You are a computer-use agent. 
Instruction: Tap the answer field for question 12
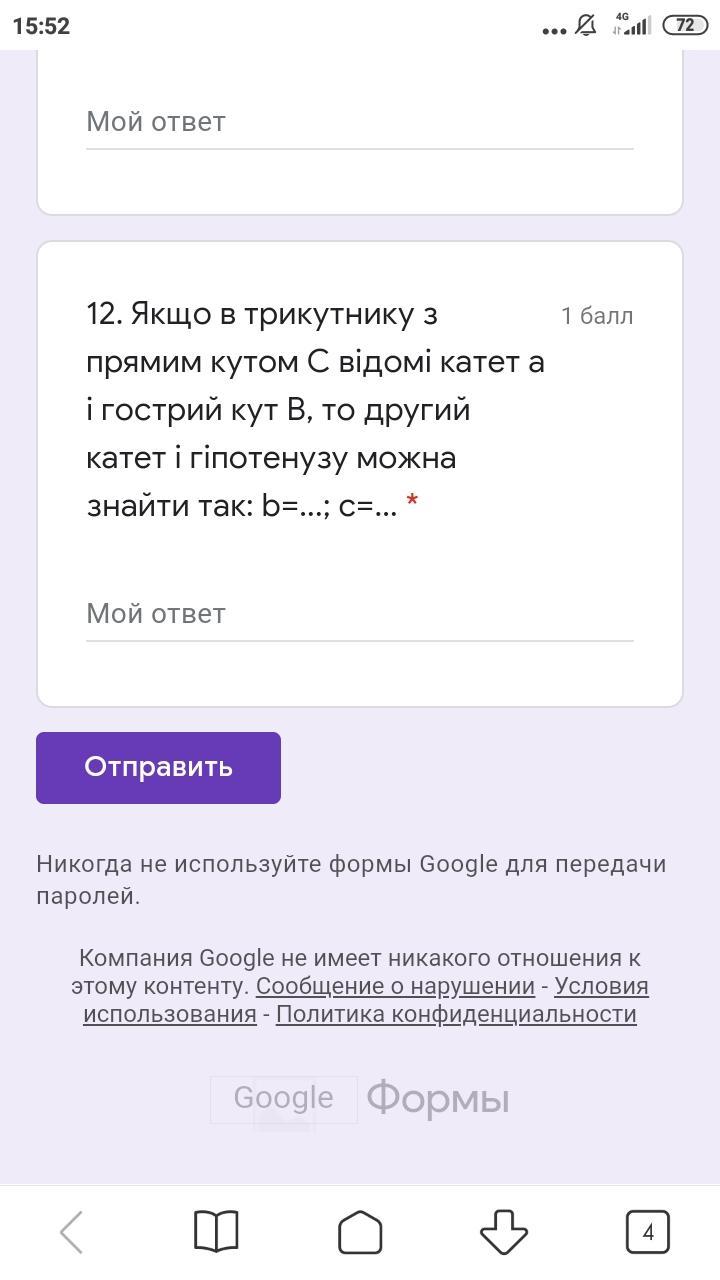(x=359, y=613)
